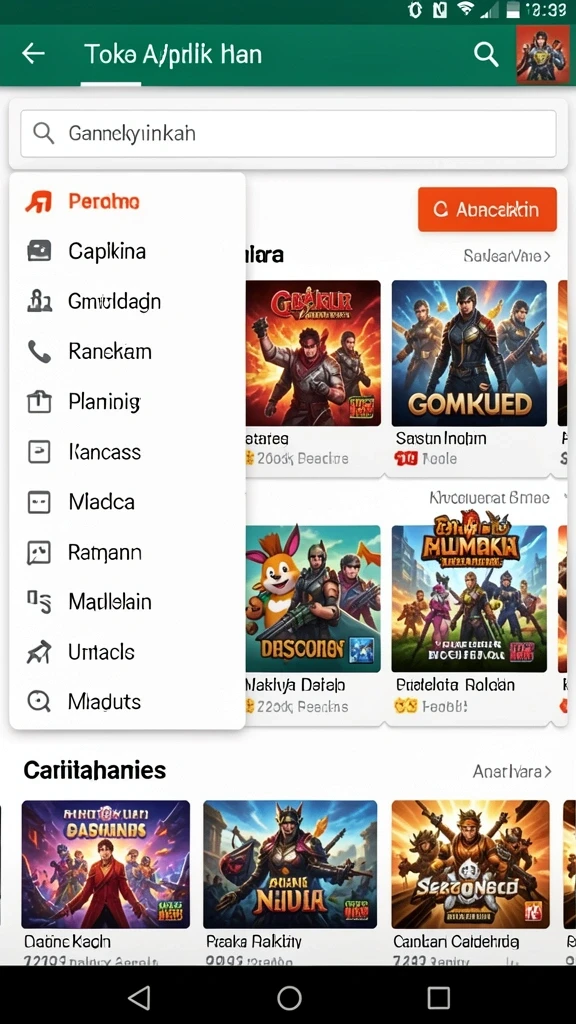Choose Mladuts at the menu bottom
The height and width of the screenshot is (1024, 576).
tap(127, 702)
